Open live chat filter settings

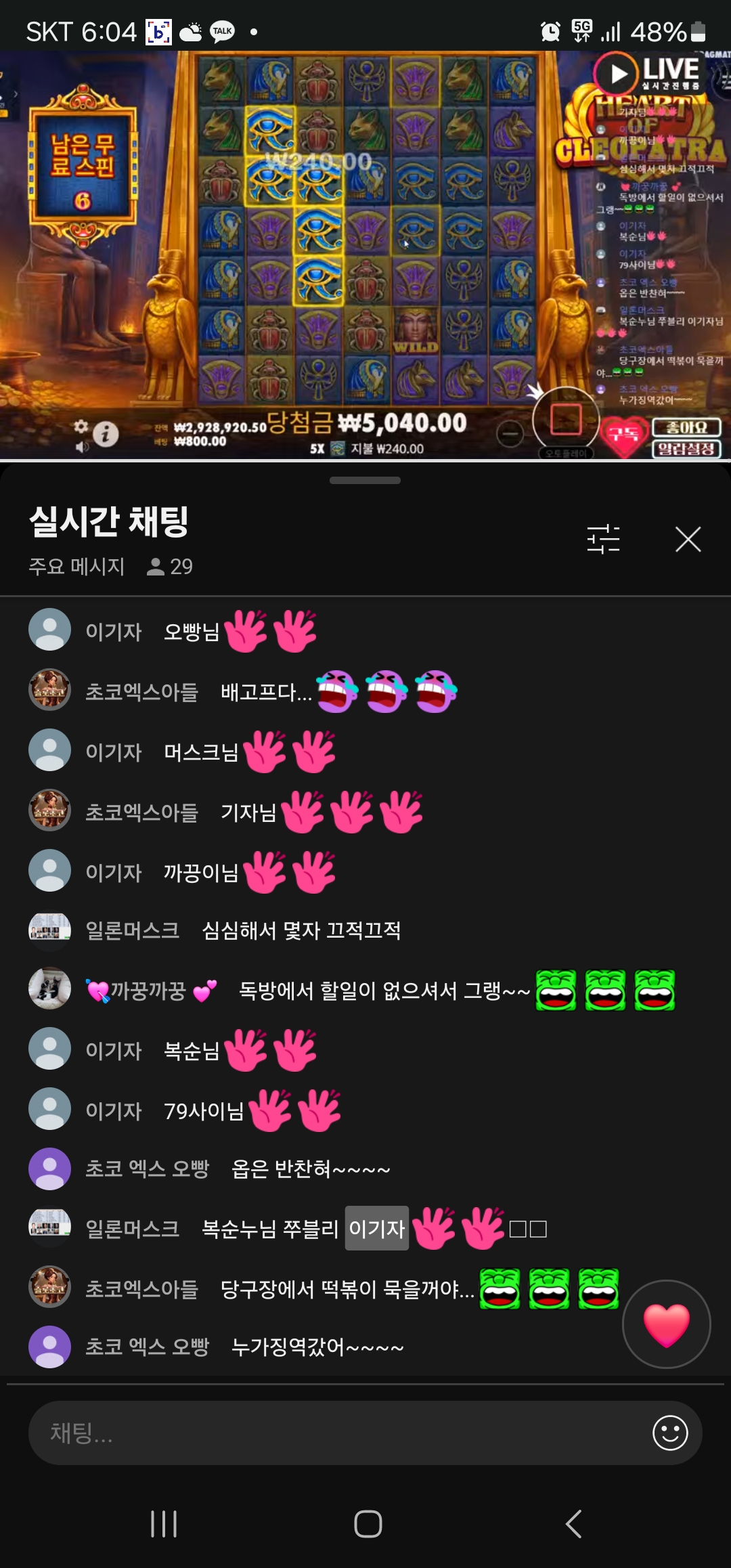click(603, 540)
